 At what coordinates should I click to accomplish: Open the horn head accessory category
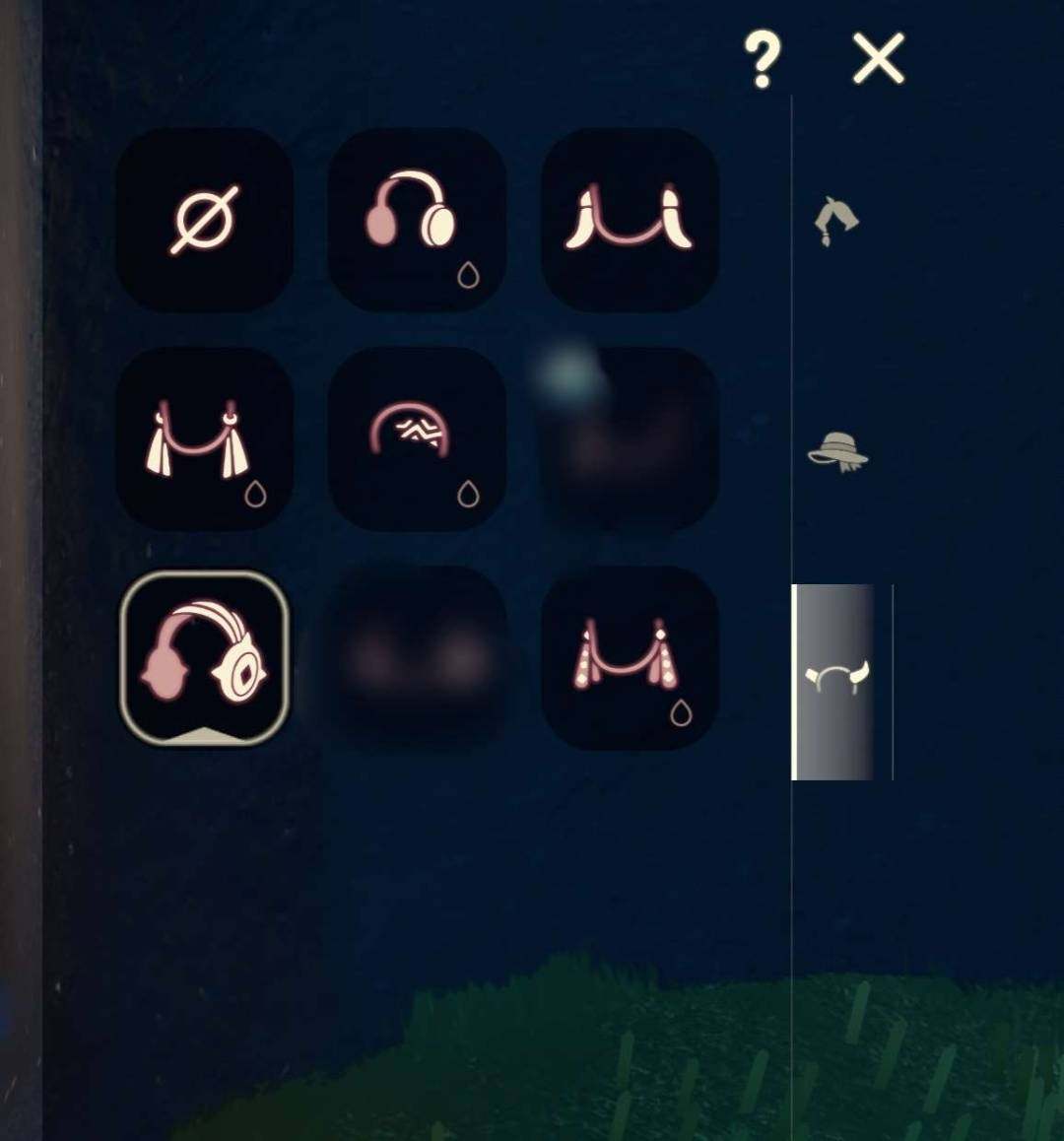[x=835, y=680]
